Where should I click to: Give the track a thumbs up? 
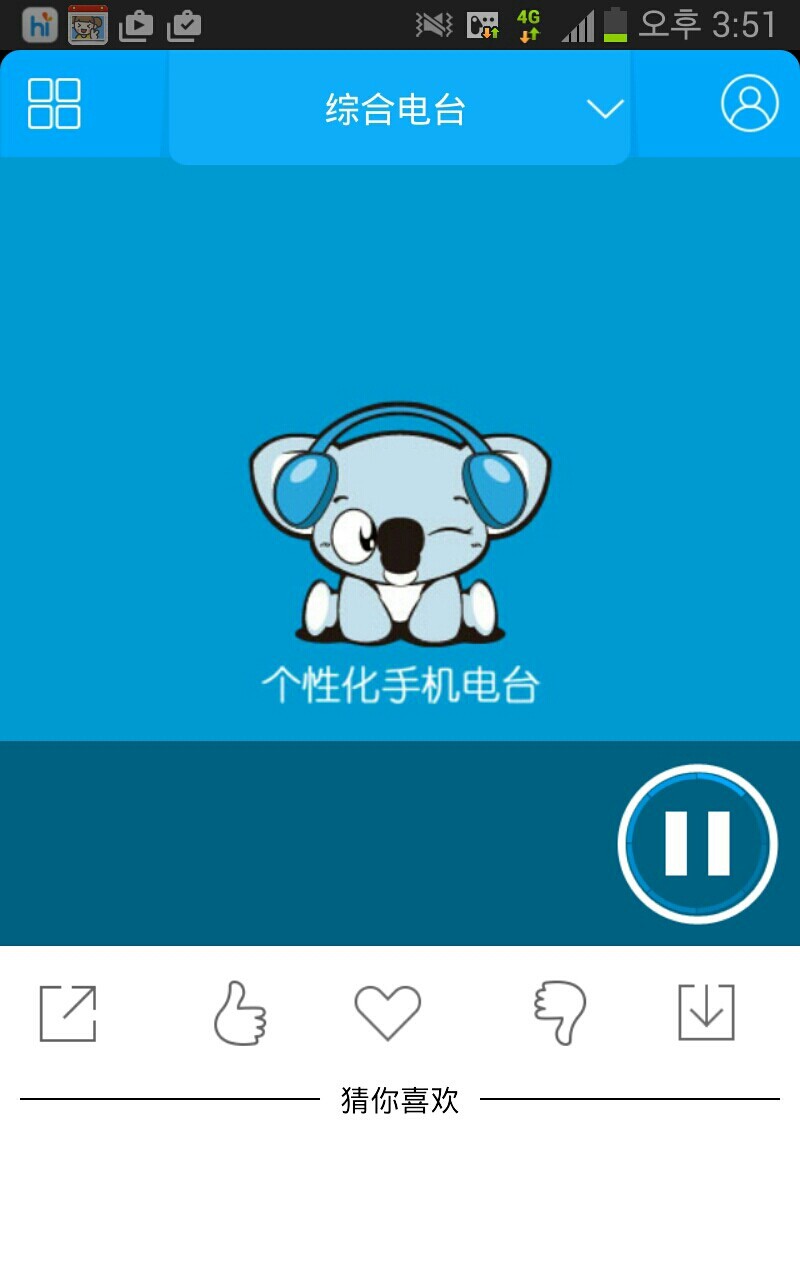click(240, 1013)
